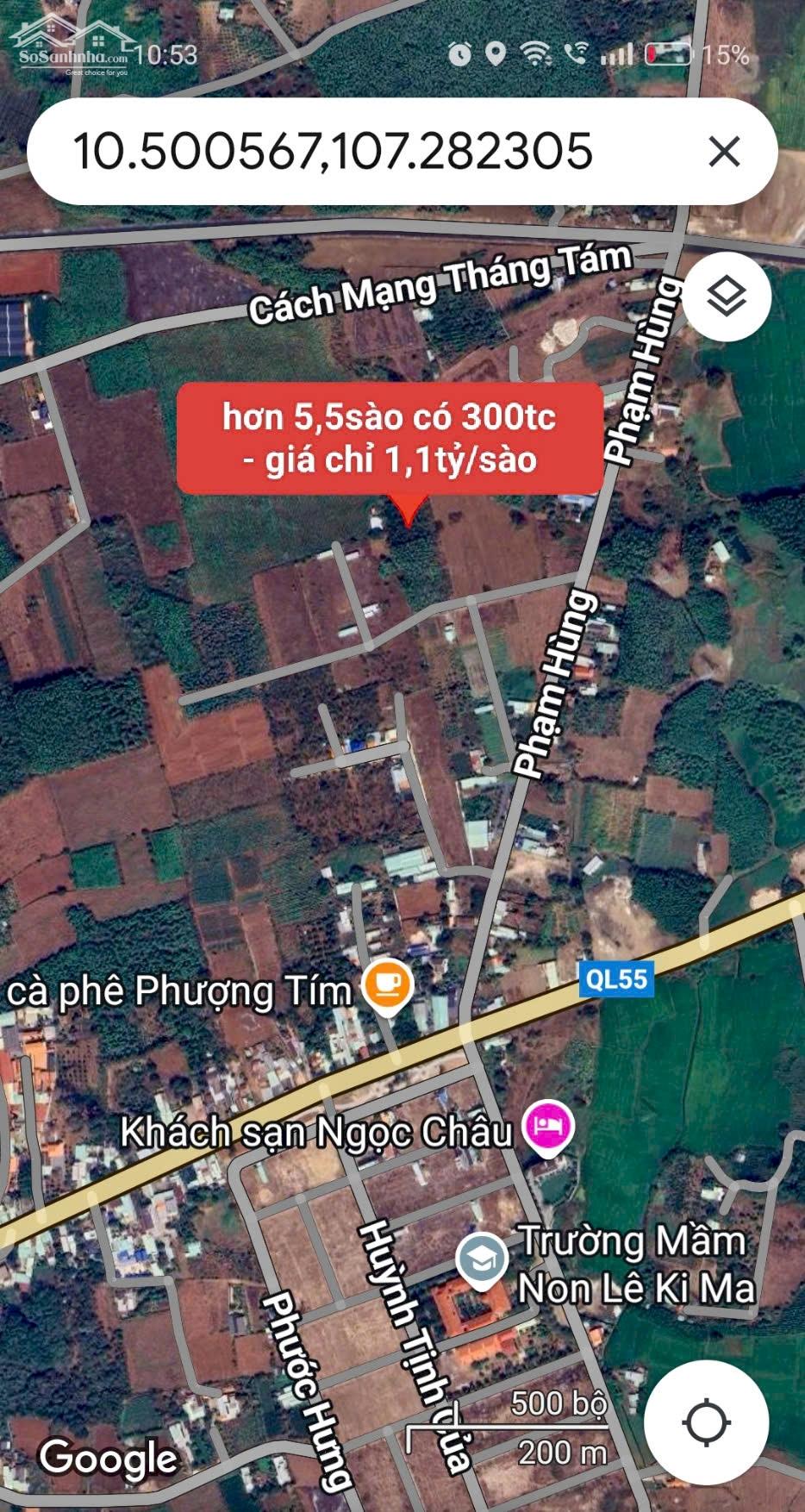Open the map layers switcher icon
The width and height of the screenshot is (805, 1512).
click(729, 297)
